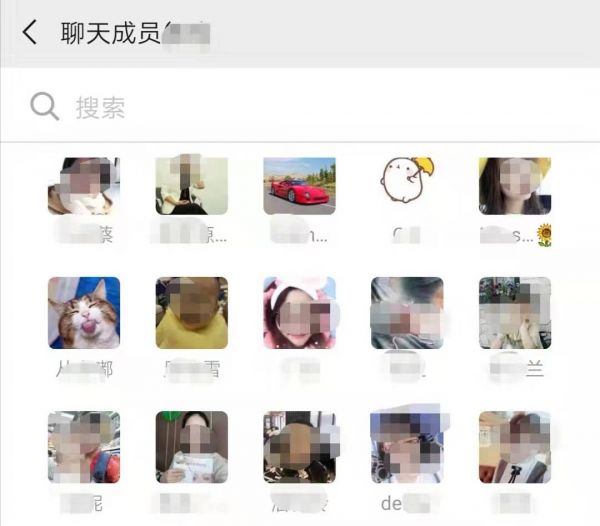Go back from chat members page
The height and width of the screenshot is (526, 600).
click(29, 32)
